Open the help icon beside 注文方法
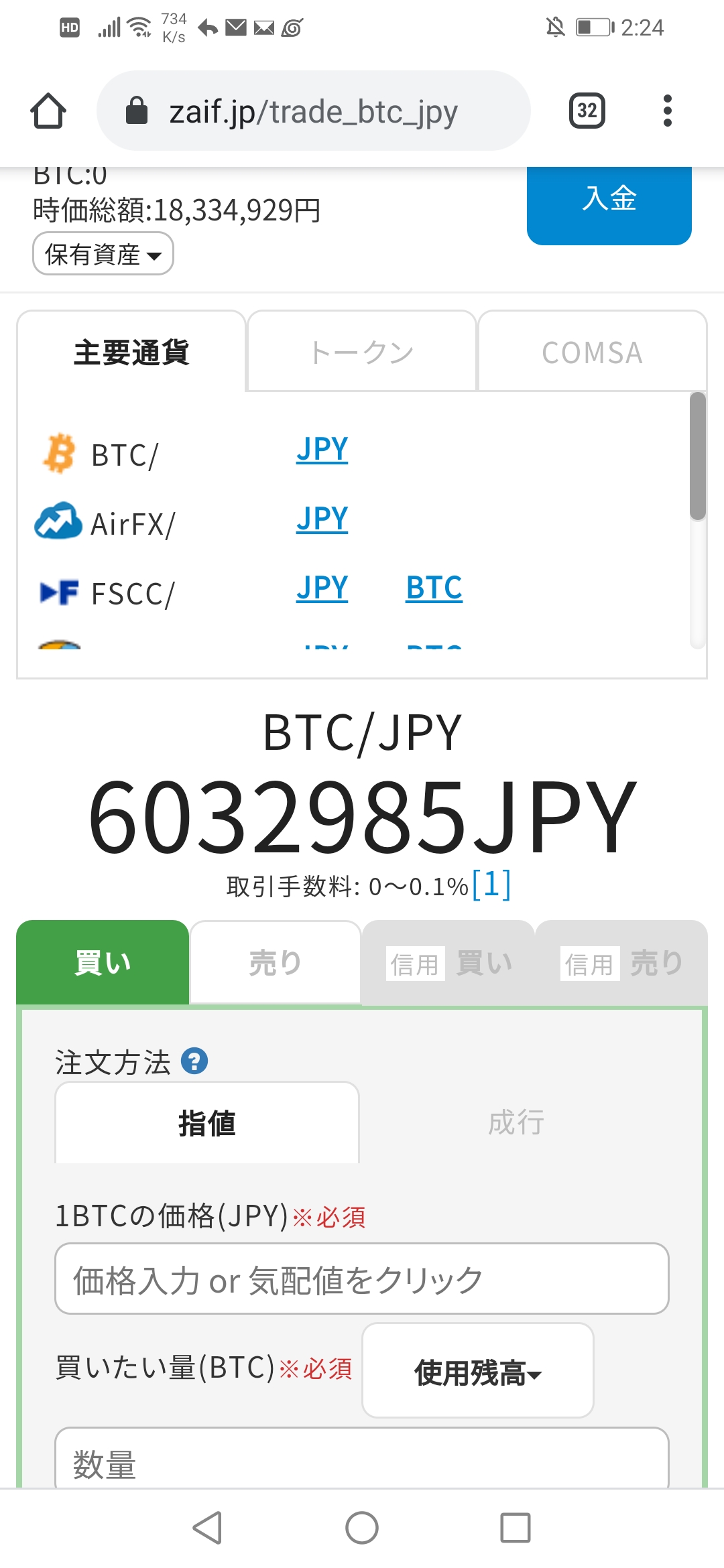 click(x=194, y=1061)
